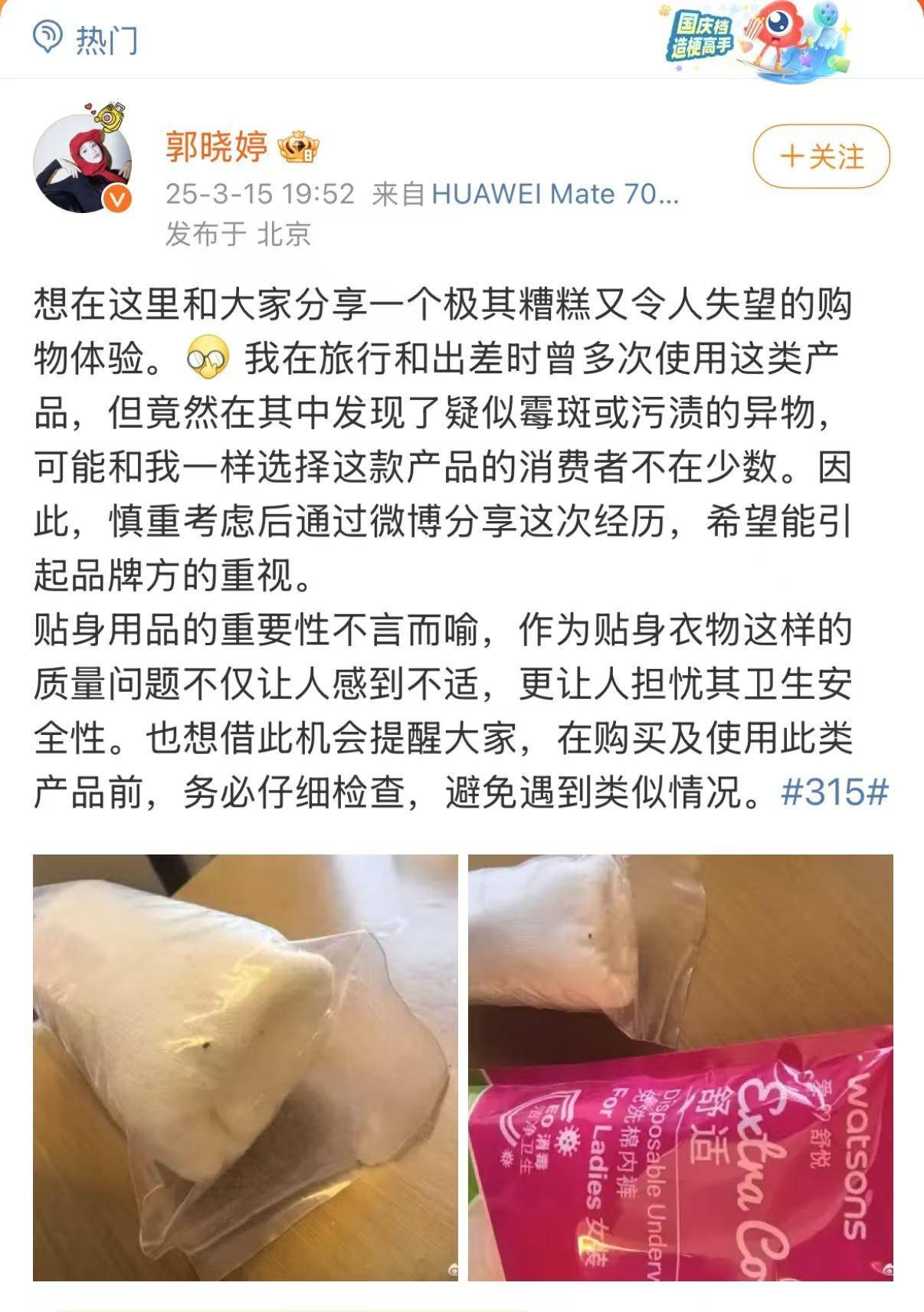Open the 国庆档造梗高手 promo banner
Screen dimensions: 924x1312
coord(757,38)
